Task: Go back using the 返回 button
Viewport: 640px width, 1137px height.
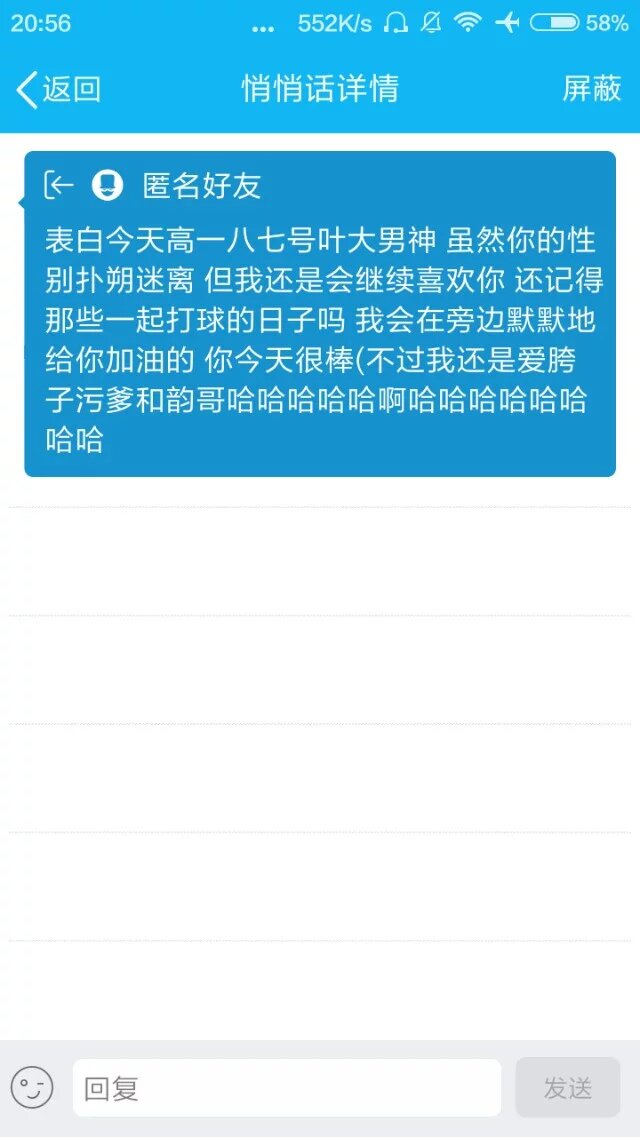Action: pyautogui.click(x=58, y=89)
